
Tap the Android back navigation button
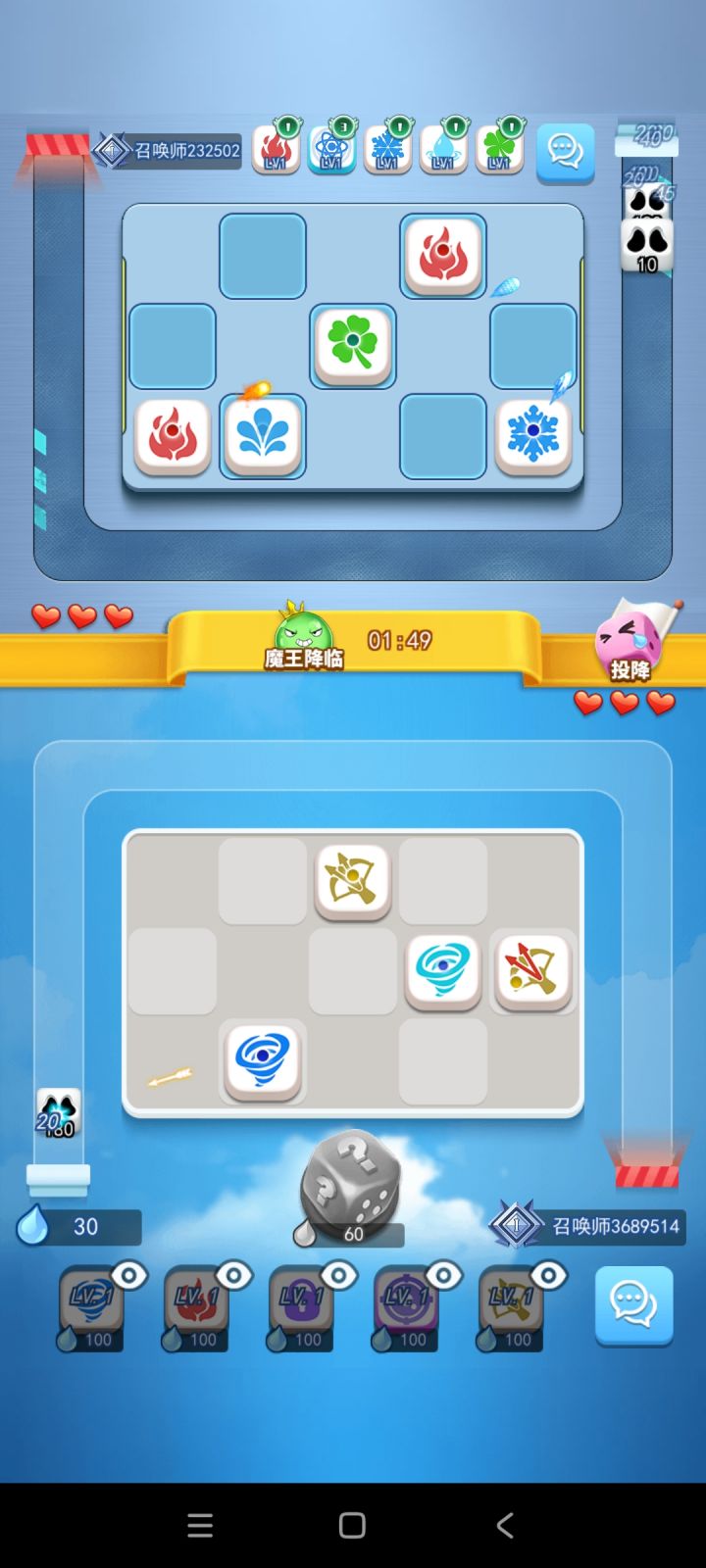pyautogui.click(x=505, y=1525)
